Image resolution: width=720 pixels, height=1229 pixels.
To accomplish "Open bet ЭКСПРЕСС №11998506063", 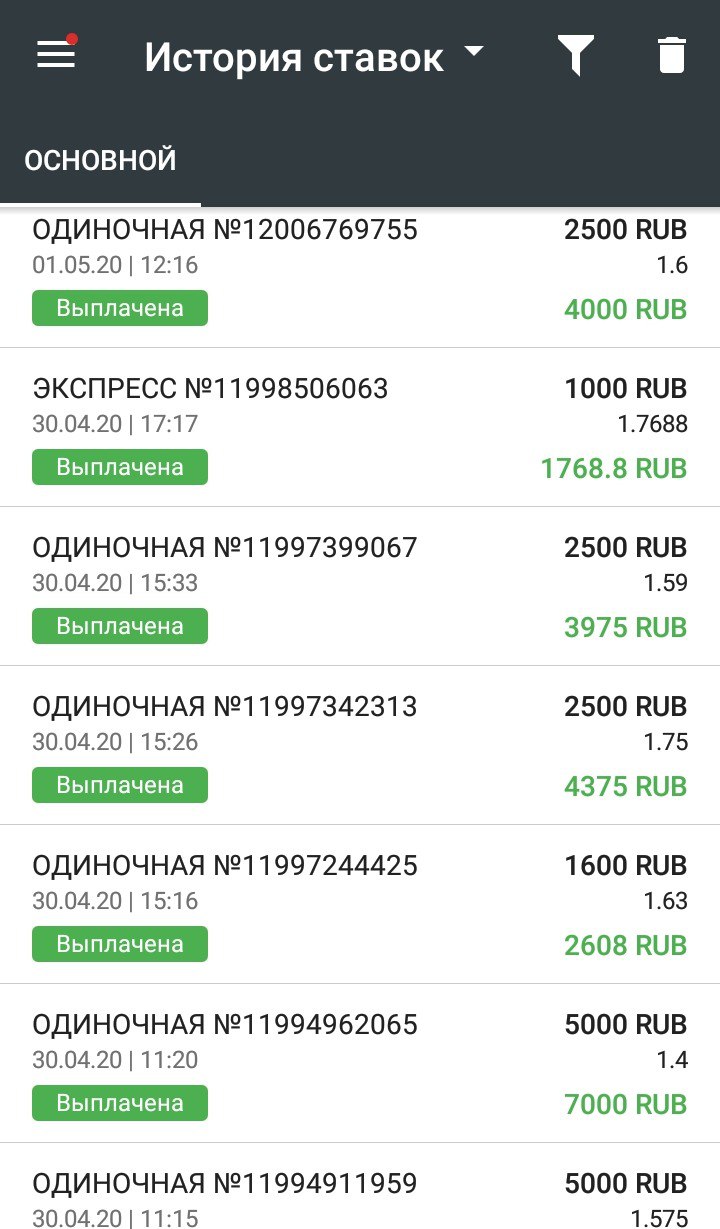I will (x=360, y=427).
